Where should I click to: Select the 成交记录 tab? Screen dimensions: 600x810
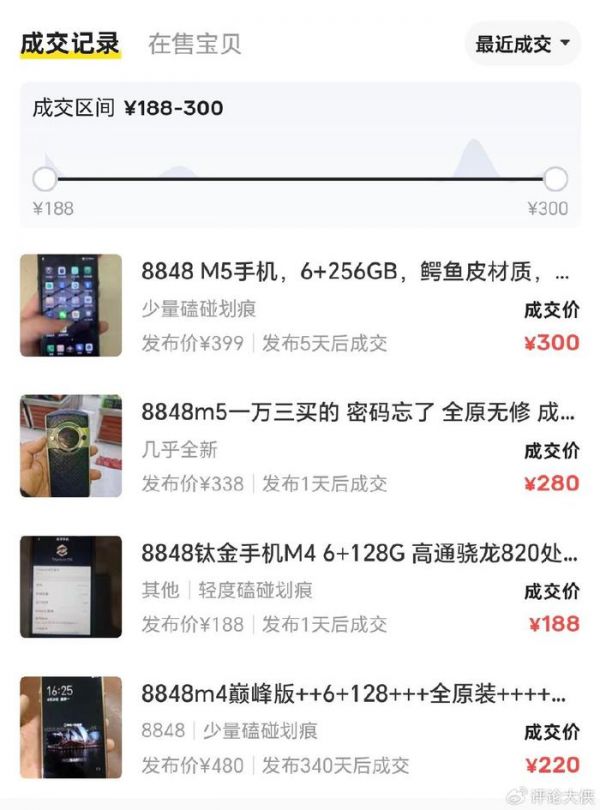click(70, 44)
